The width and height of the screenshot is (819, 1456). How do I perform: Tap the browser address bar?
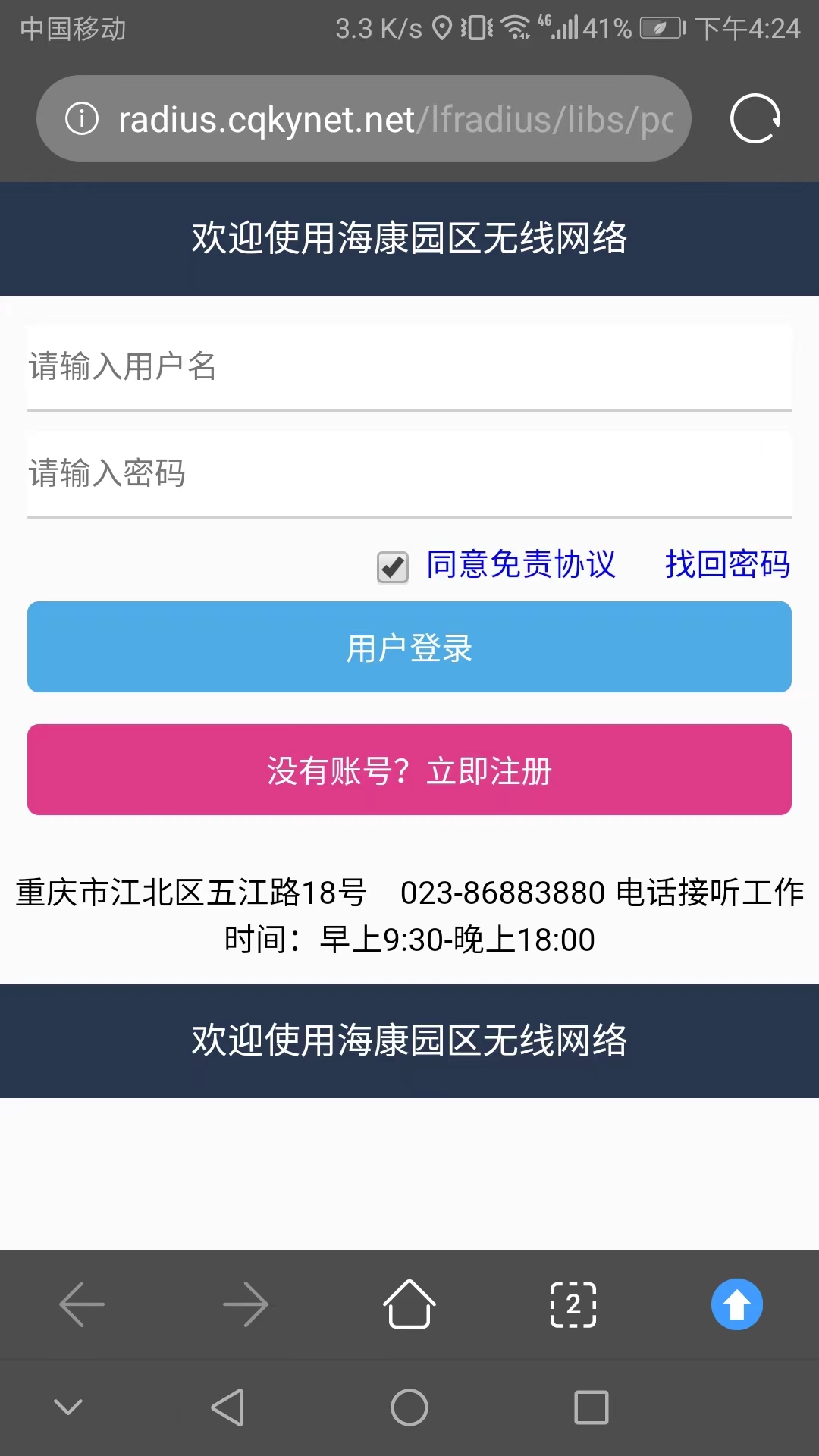[x=394, y=119]
